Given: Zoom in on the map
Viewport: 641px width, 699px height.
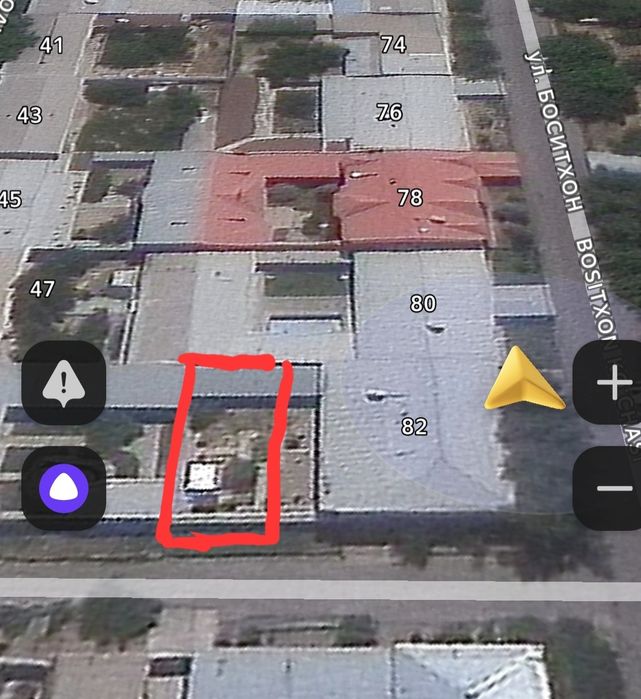Looking at the screenshot, I should point(612,383).
